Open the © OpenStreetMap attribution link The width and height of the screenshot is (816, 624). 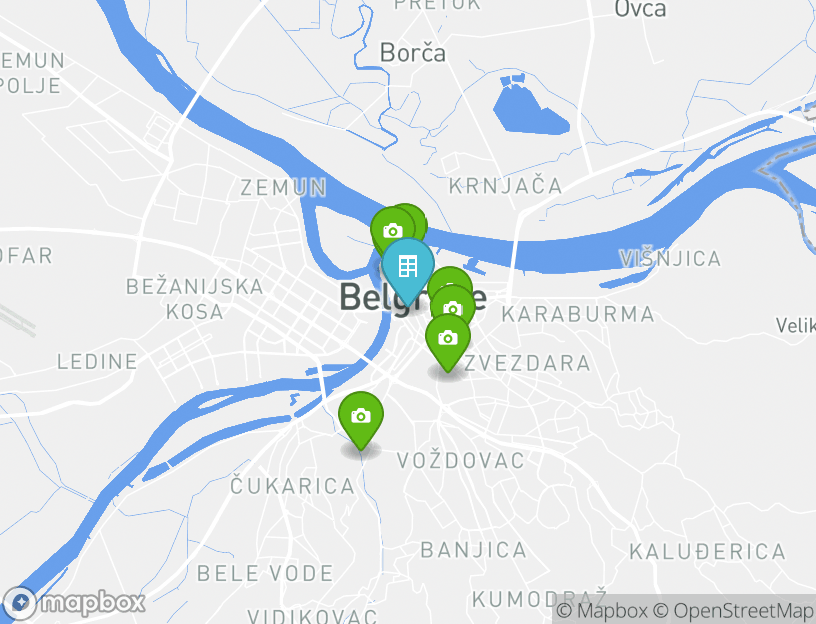733,610
